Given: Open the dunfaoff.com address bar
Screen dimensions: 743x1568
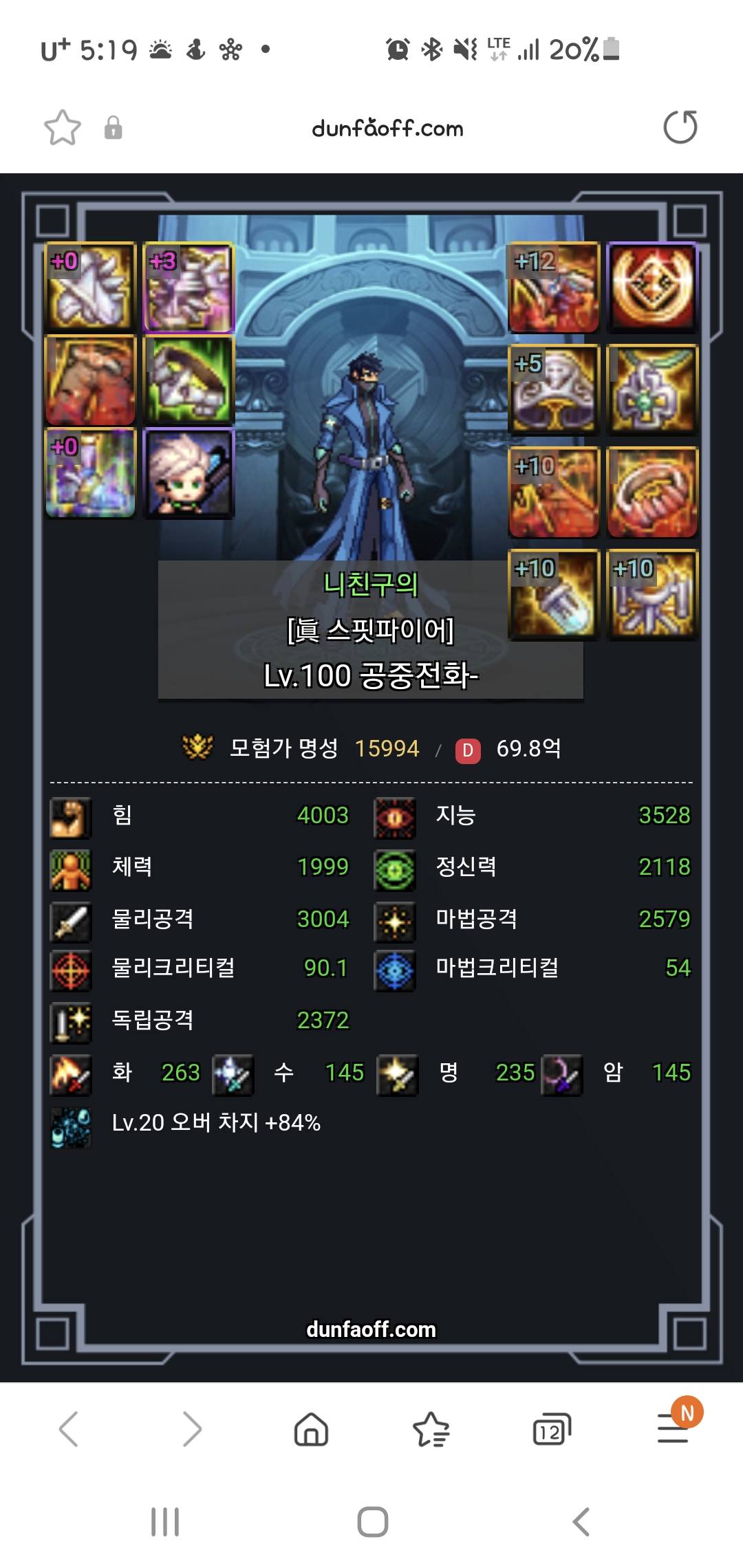Looking at the screenshot, I should pos(387,128).
